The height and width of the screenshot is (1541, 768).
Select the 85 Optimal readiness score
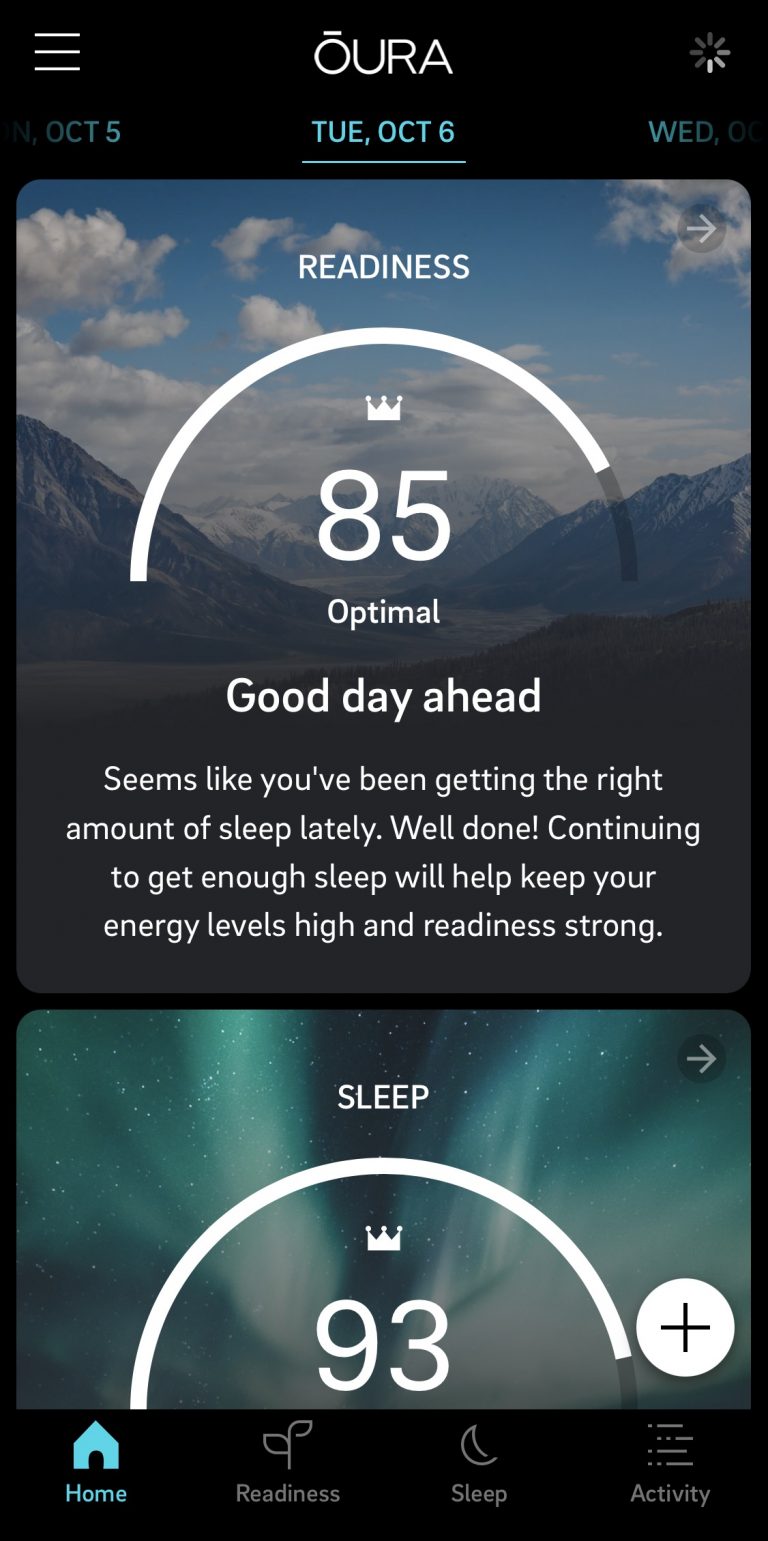point(383,515)
